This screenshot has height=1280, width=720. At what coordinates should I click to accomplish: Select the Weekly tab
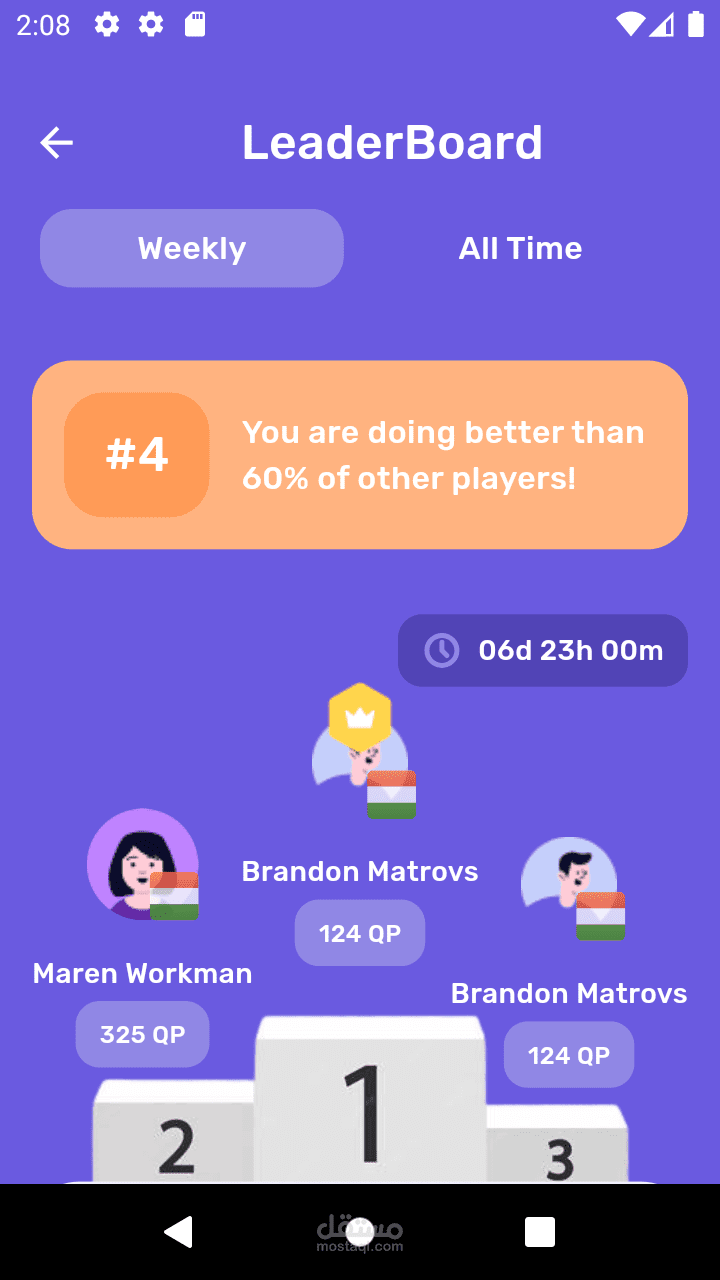click(x=192, y=248)
